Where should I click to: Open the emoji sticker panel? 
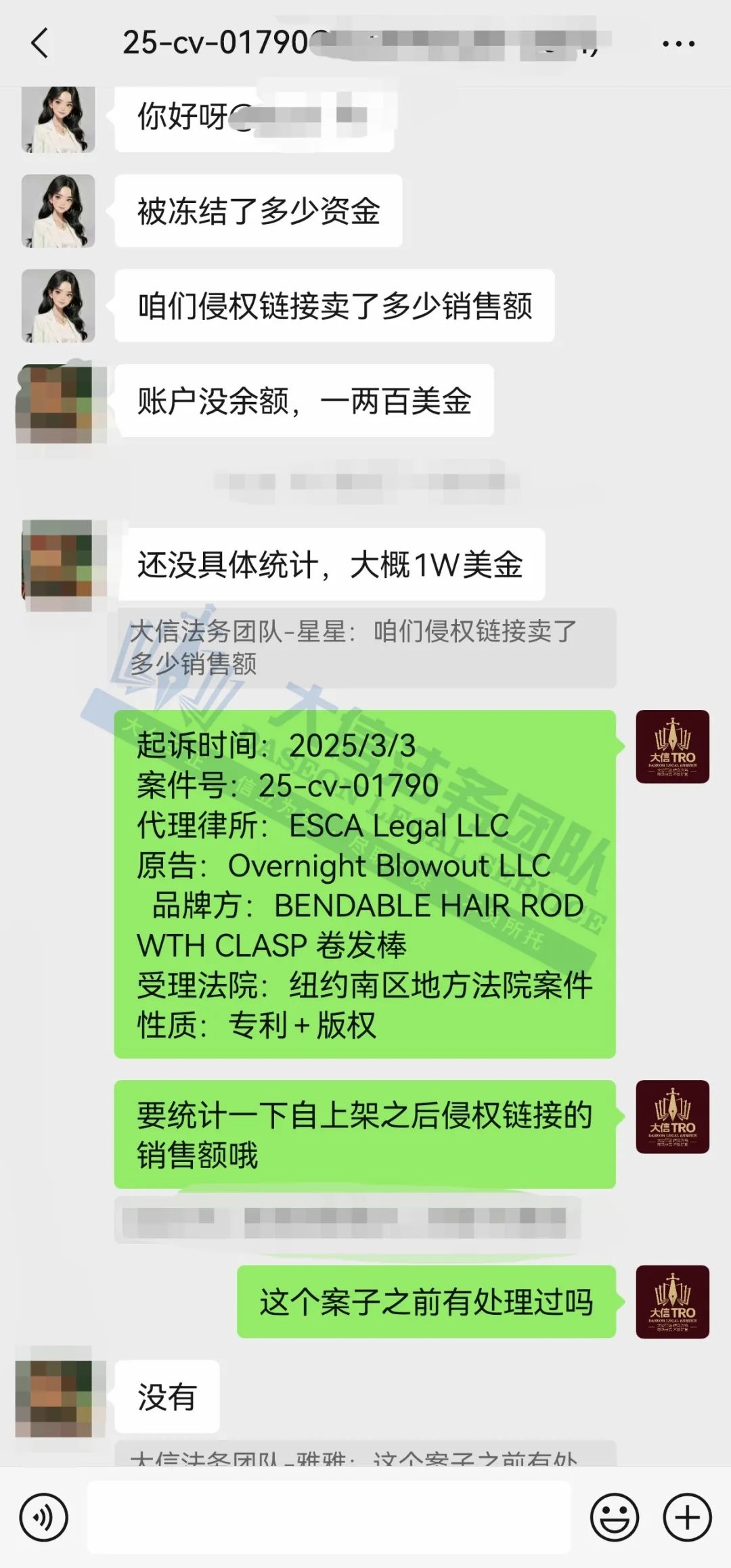pos(615,1518)
